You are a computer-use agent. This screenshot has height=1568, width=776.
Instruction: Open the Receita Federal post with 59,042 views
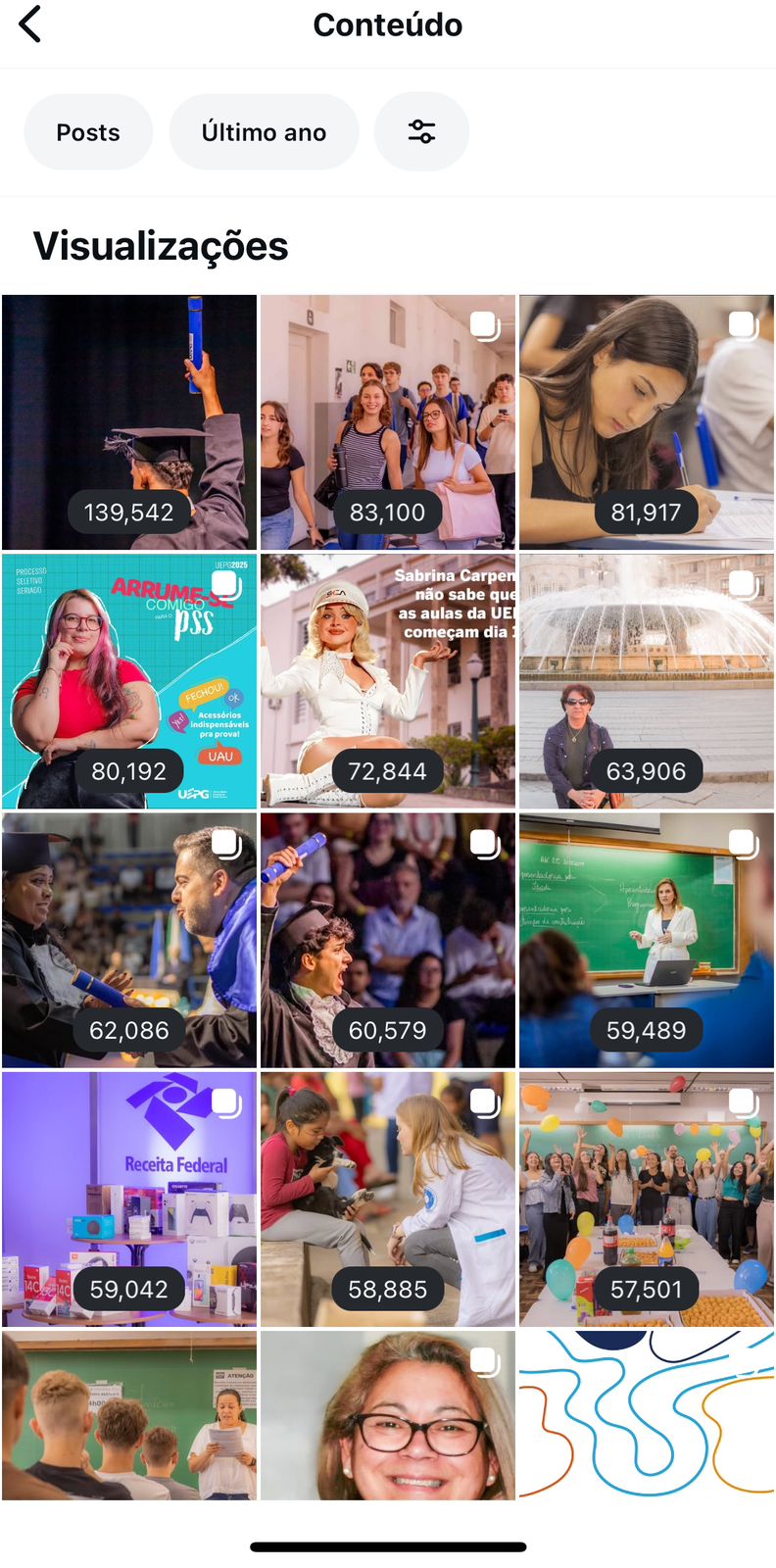tap(129, 1199)
